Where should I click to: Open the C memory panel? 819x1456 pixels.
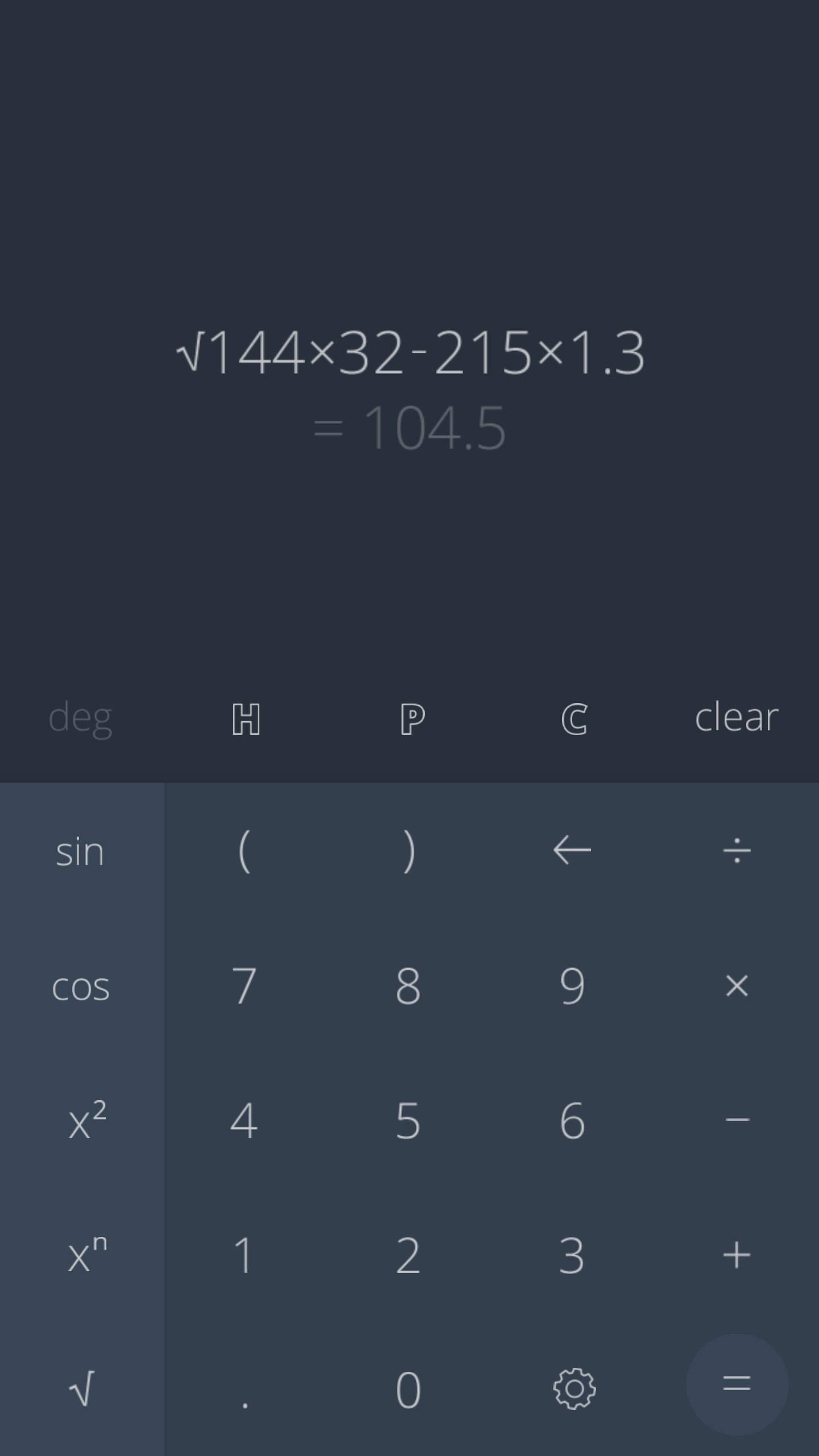pos(573,719)
